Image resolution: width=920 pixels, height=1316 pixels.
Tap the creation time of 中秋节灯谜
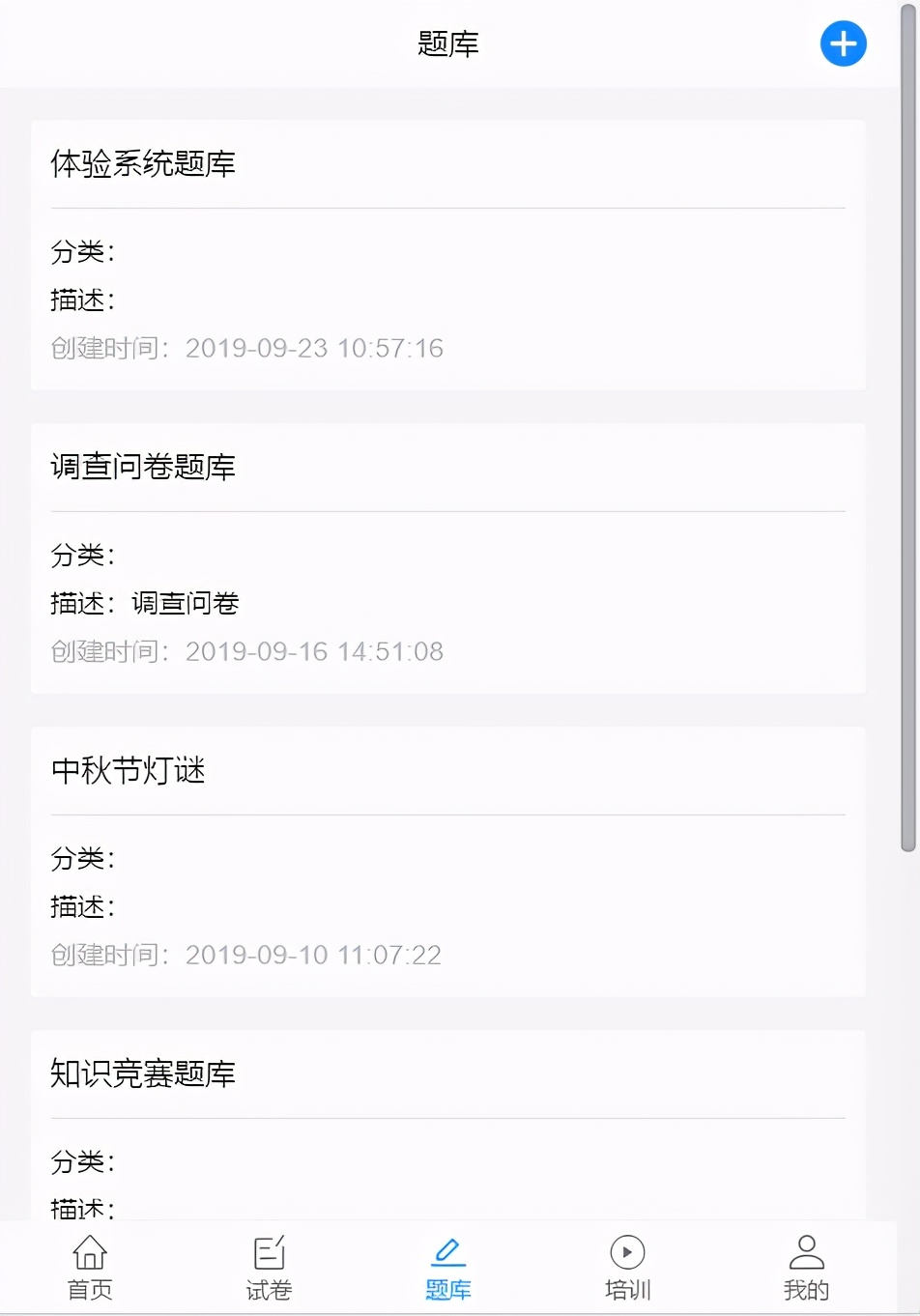[246, 955]
